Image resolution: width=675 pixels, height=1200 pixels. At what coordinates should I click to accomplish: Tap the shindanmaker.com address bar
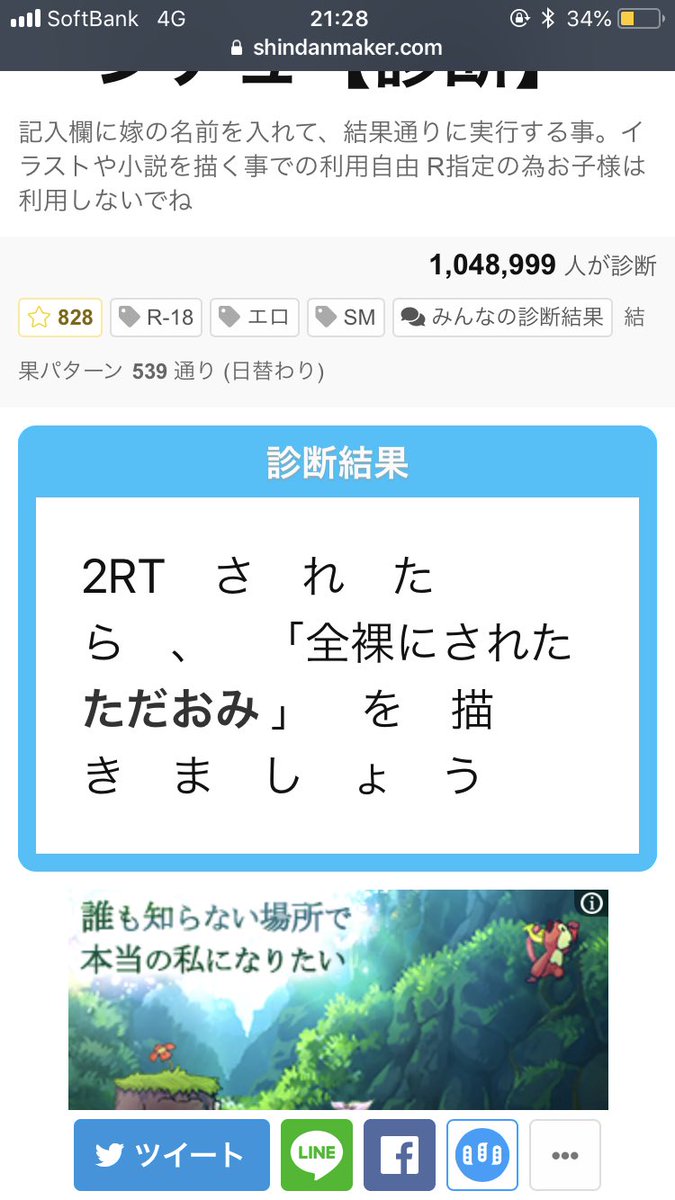click(337, 47)
